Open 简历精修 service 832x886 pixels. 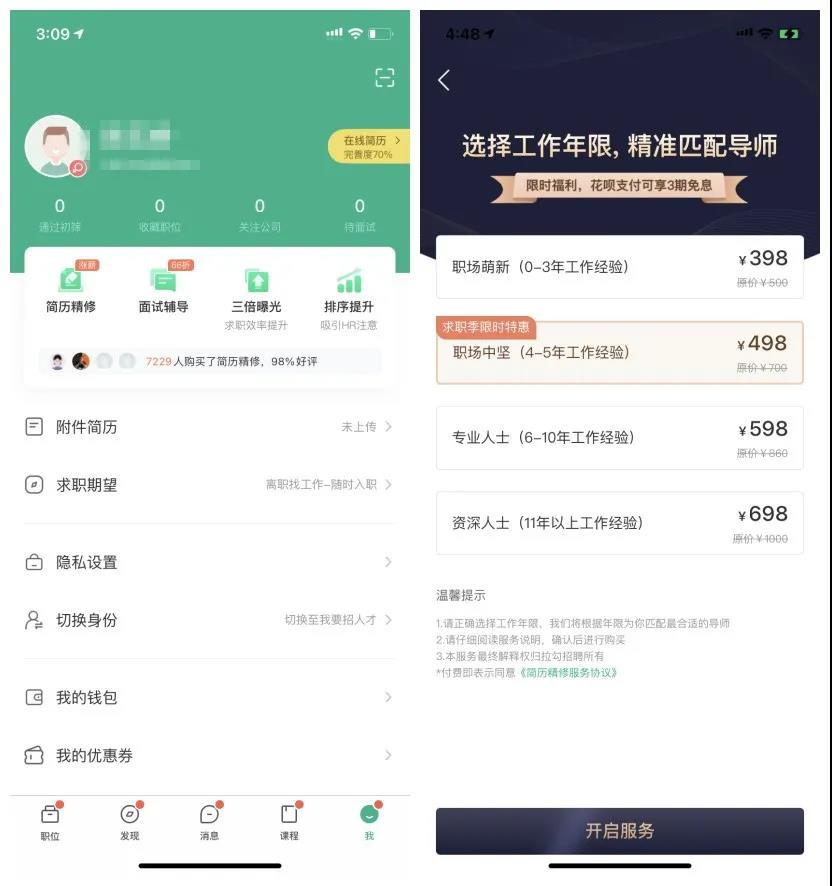tap(71, 291)
